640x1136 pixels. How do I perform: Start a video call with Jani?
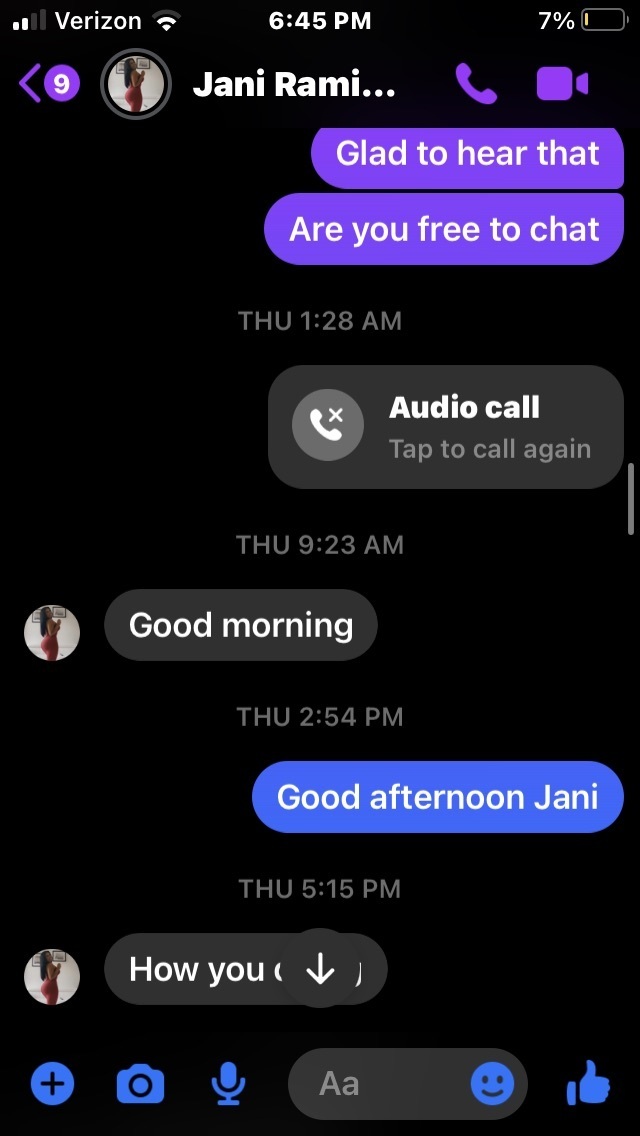[x=563, y=84]
